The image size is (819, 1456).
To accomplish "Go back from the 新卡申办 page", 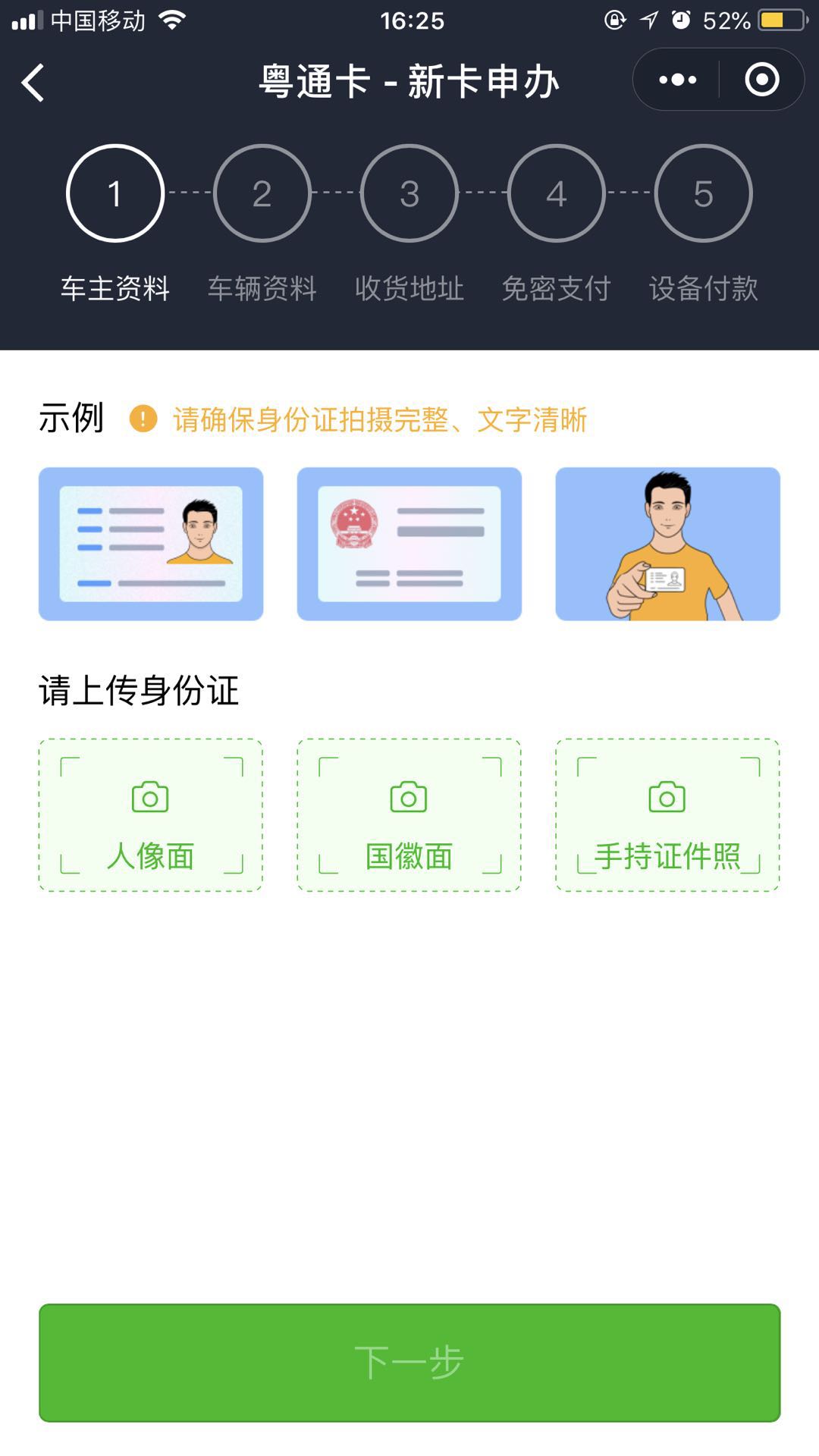I will 33,82.
